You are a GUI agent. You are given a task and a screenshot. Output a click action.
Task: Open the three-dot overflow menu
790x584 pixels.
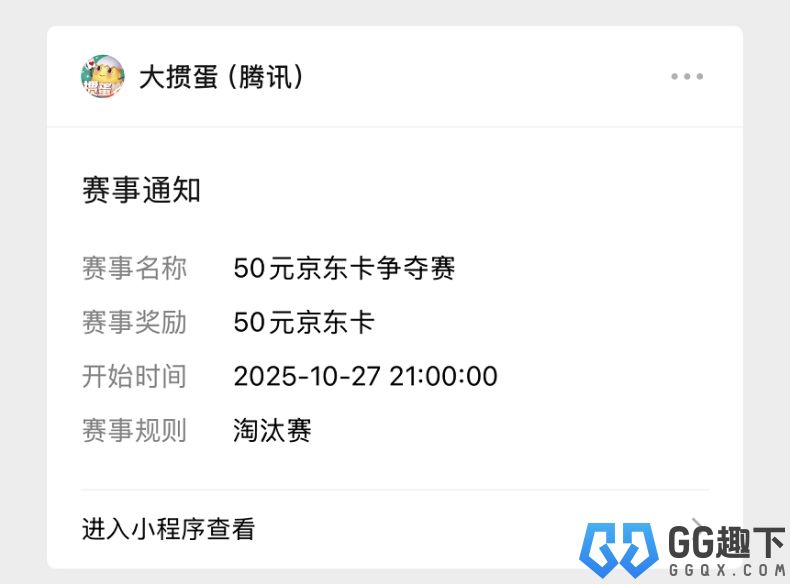[687, 77]
